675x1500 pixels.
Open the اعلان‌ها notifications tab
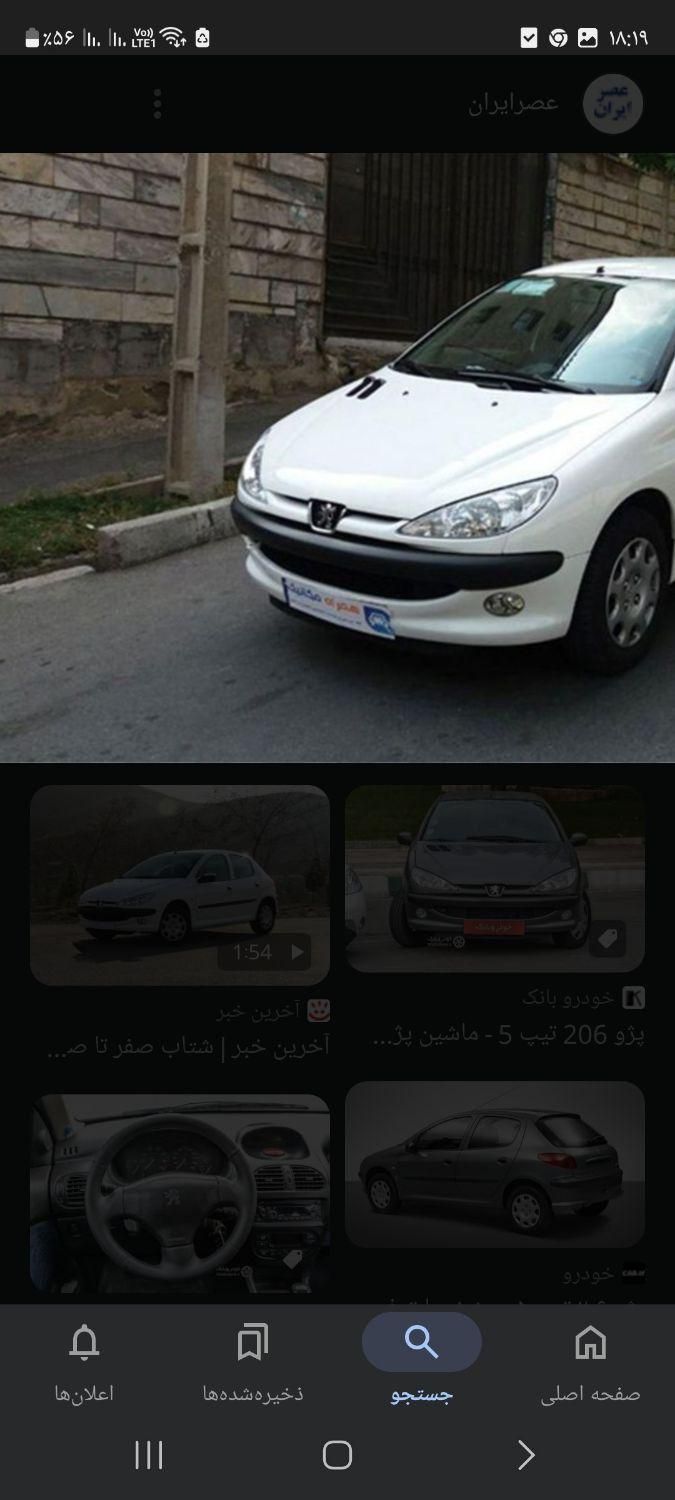coord(84,1360)
